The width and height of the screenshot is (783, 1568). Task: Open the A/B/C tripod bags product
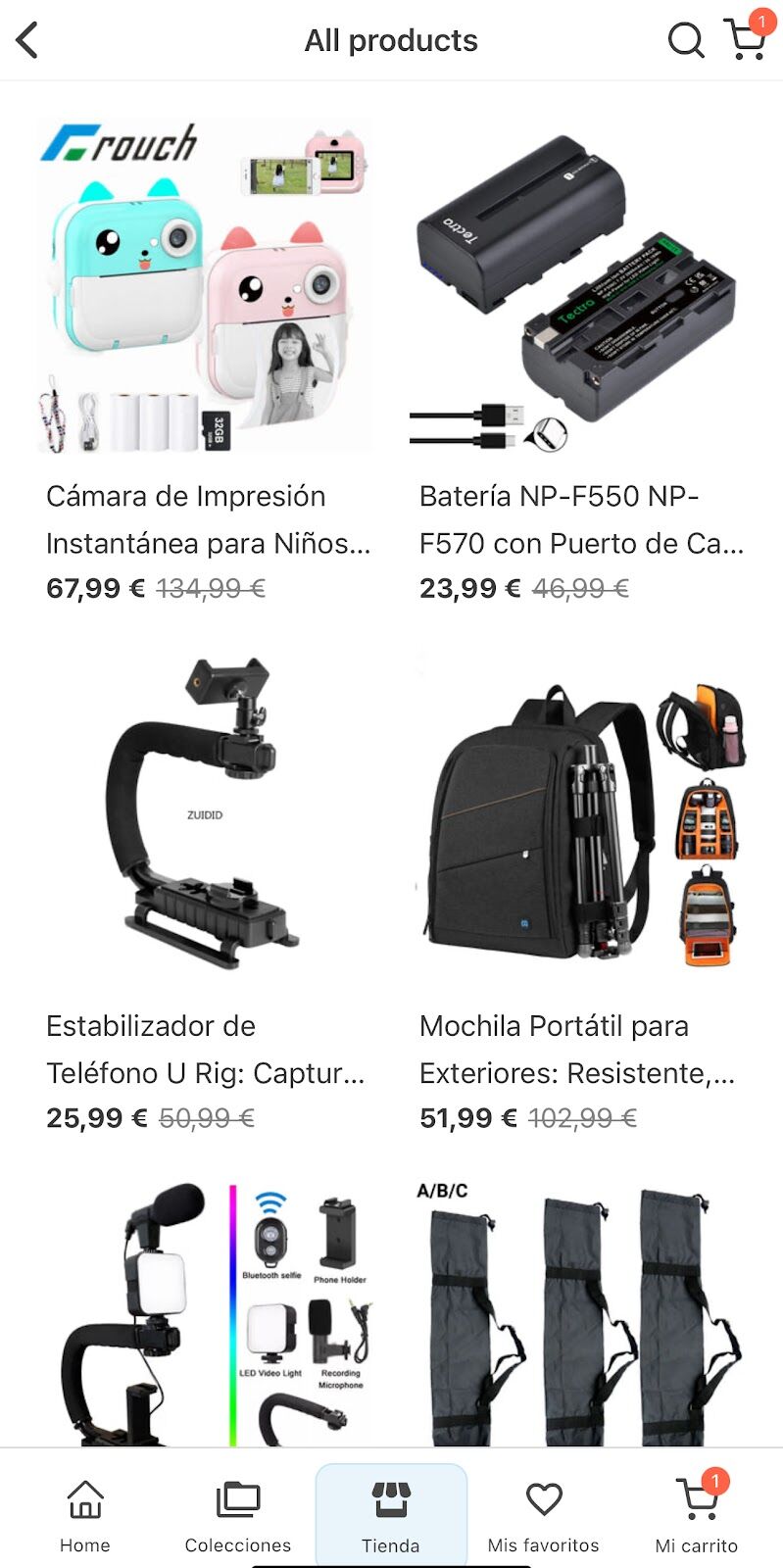click(578, 1313)
